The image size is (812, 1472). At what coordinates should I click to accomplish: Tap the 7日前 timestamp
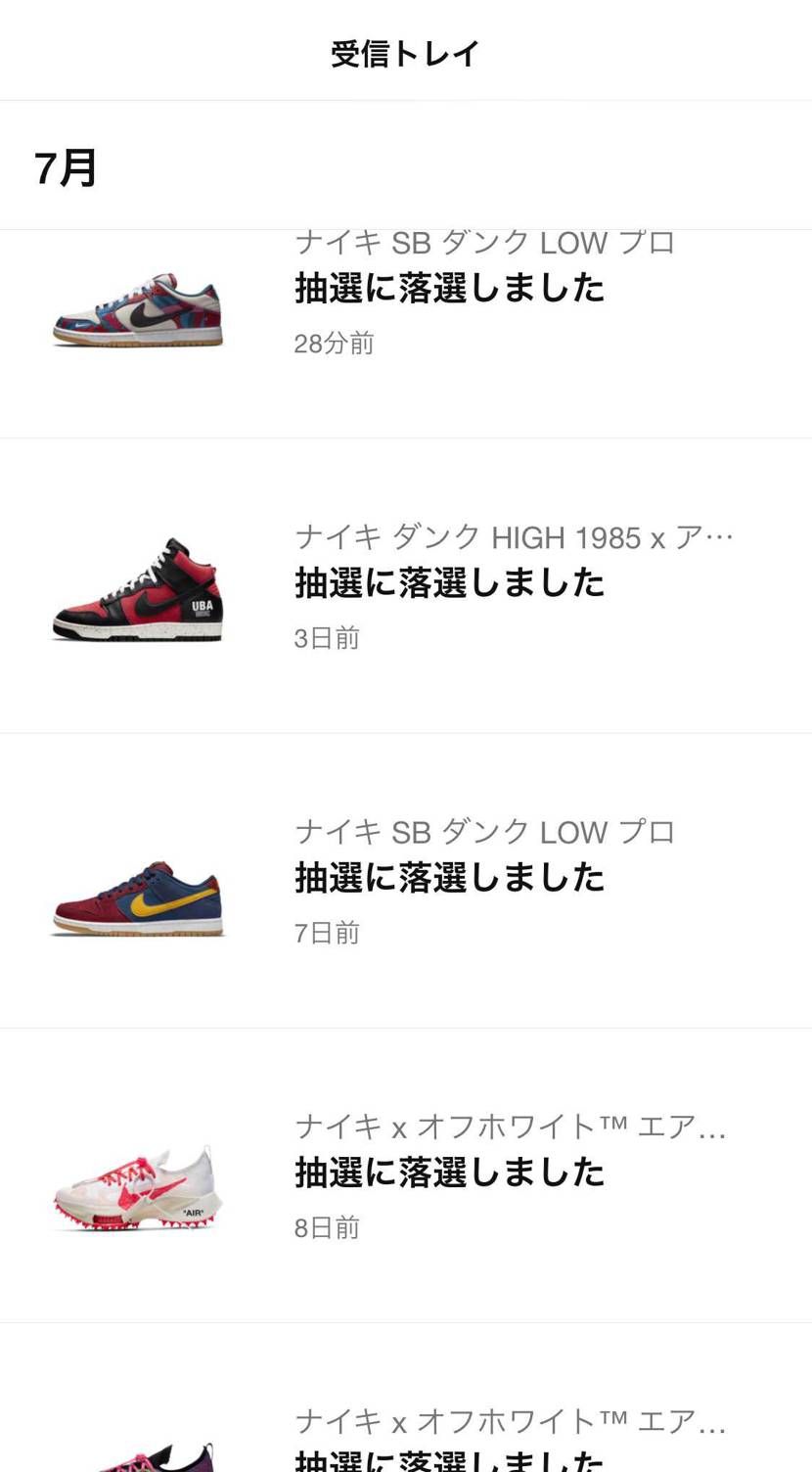[326, 933]
